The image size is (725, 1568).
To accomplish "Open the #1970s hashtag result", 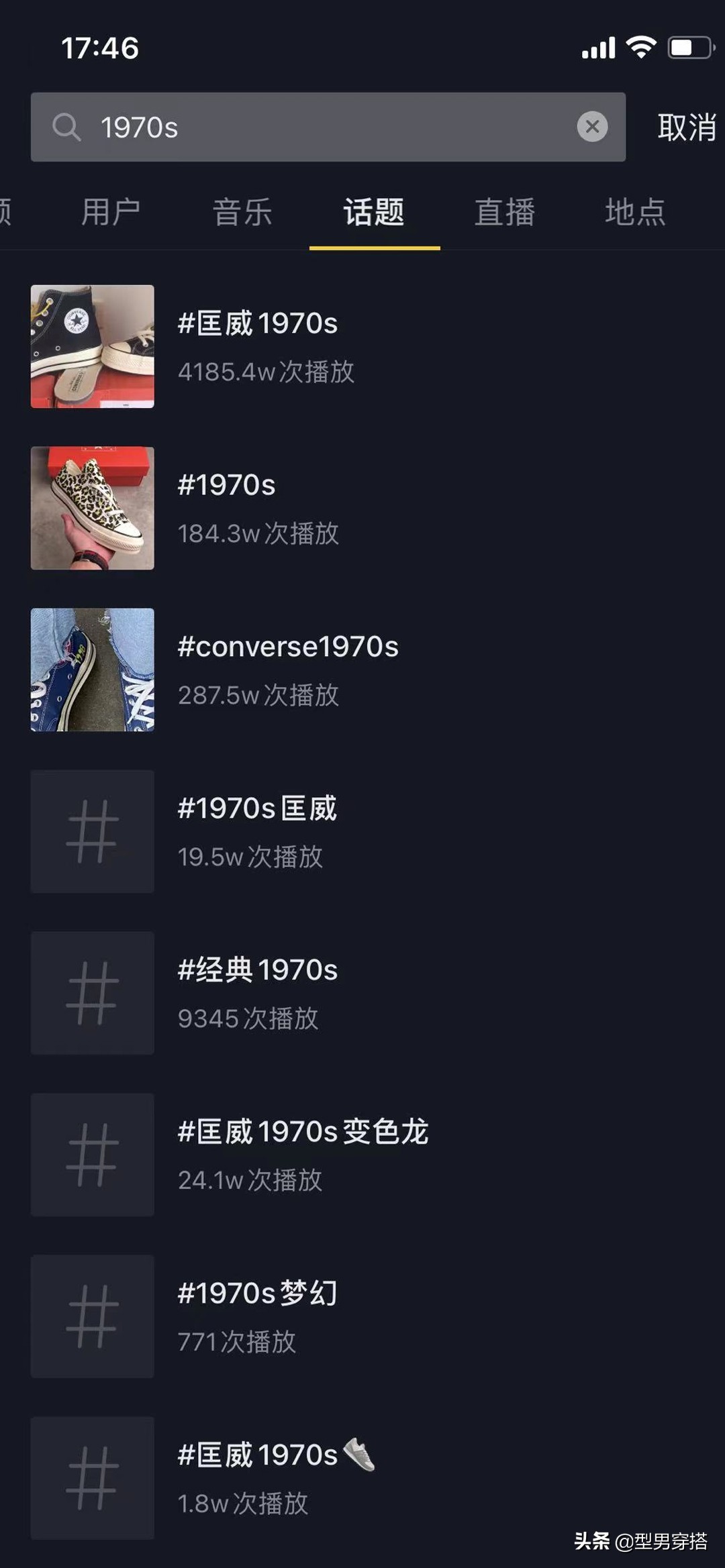I will [226, 486].
